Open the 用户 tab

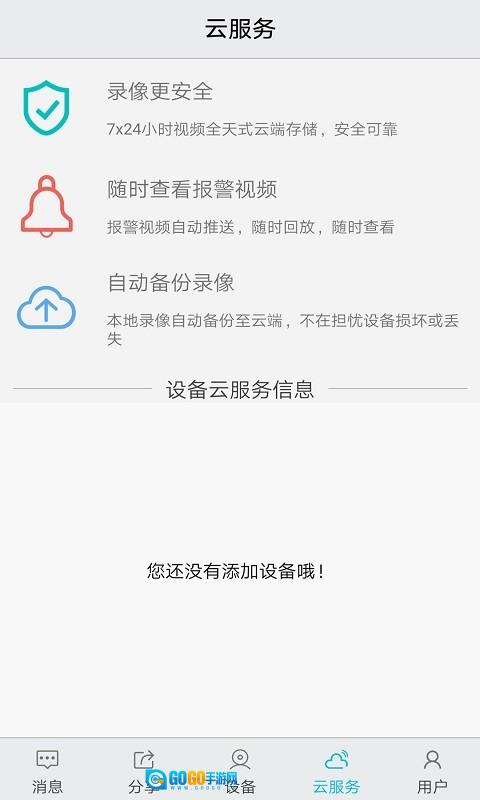pyautogui.click(x=432, y=770)
